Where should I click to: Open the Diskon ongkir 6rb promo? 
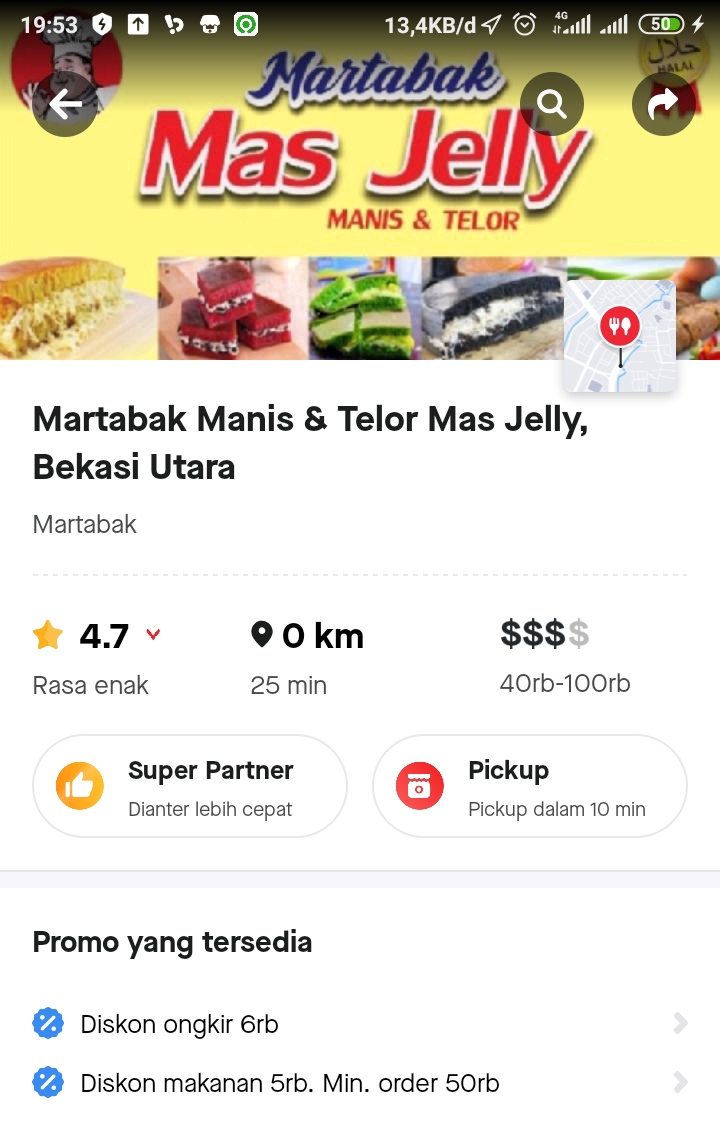tap(360, 1024)
